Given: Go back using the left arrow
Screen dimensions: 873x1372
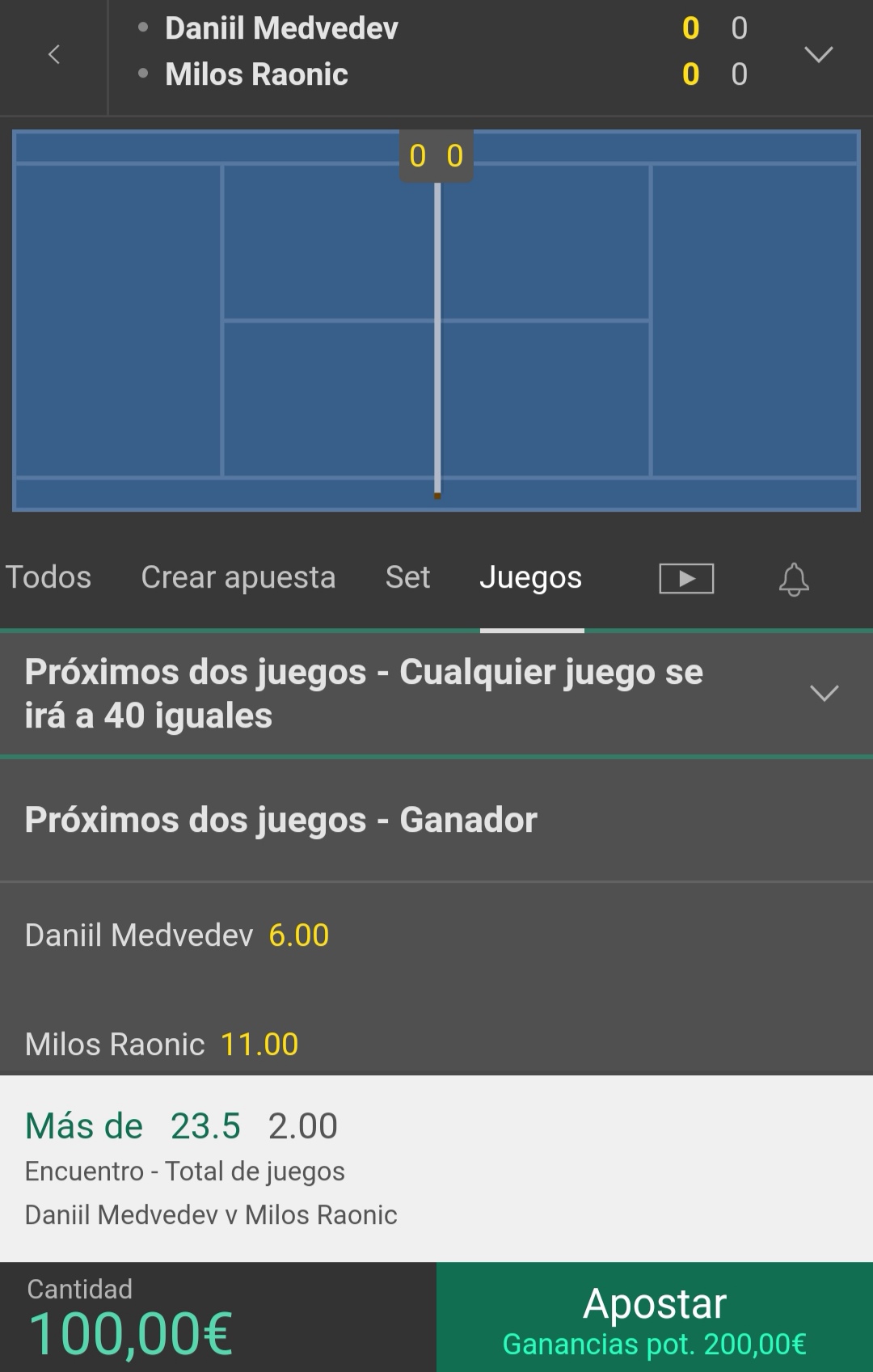Looking at the screenshot, I should (x=54, y=55).
